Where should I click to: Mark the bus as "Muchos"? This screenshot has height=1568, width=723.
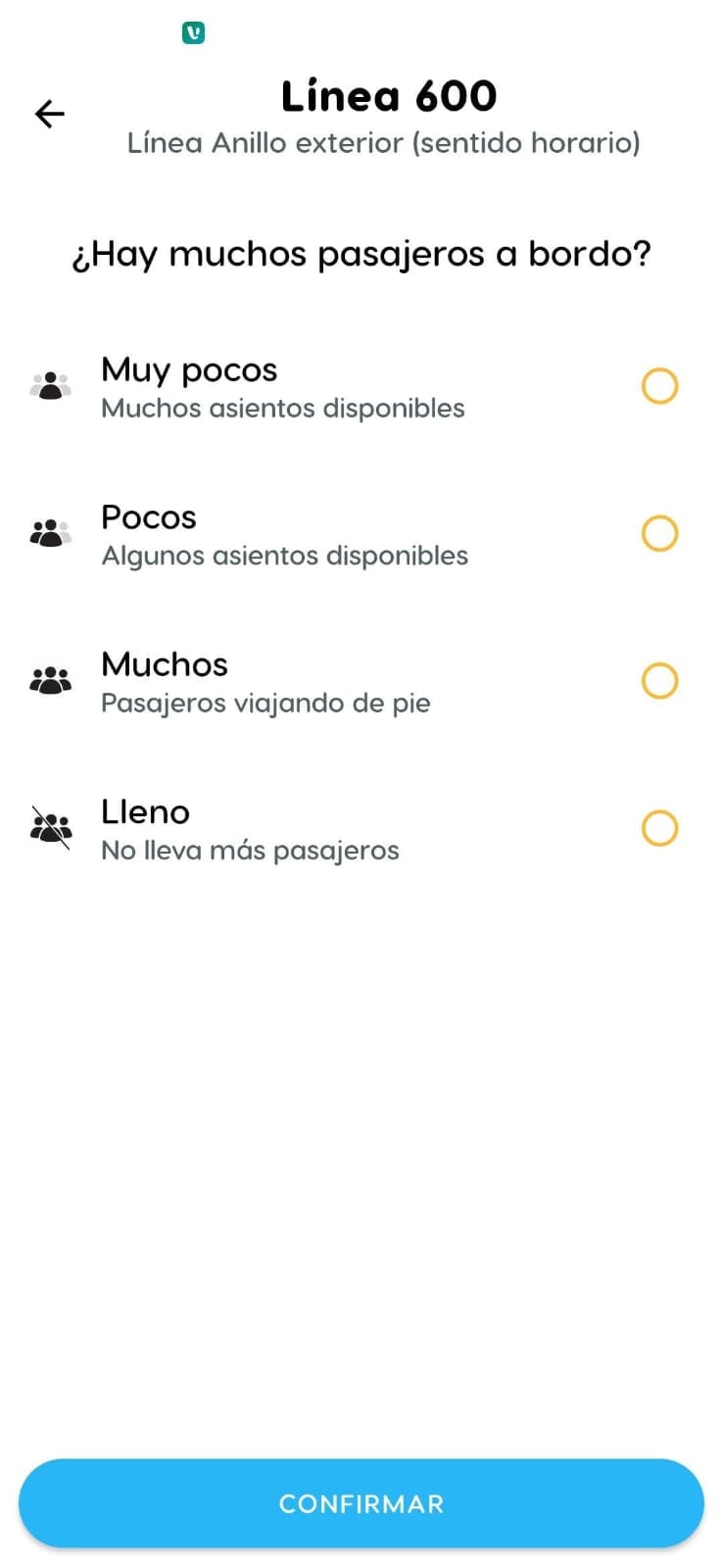pyautogui.click(x=659, y=681)
